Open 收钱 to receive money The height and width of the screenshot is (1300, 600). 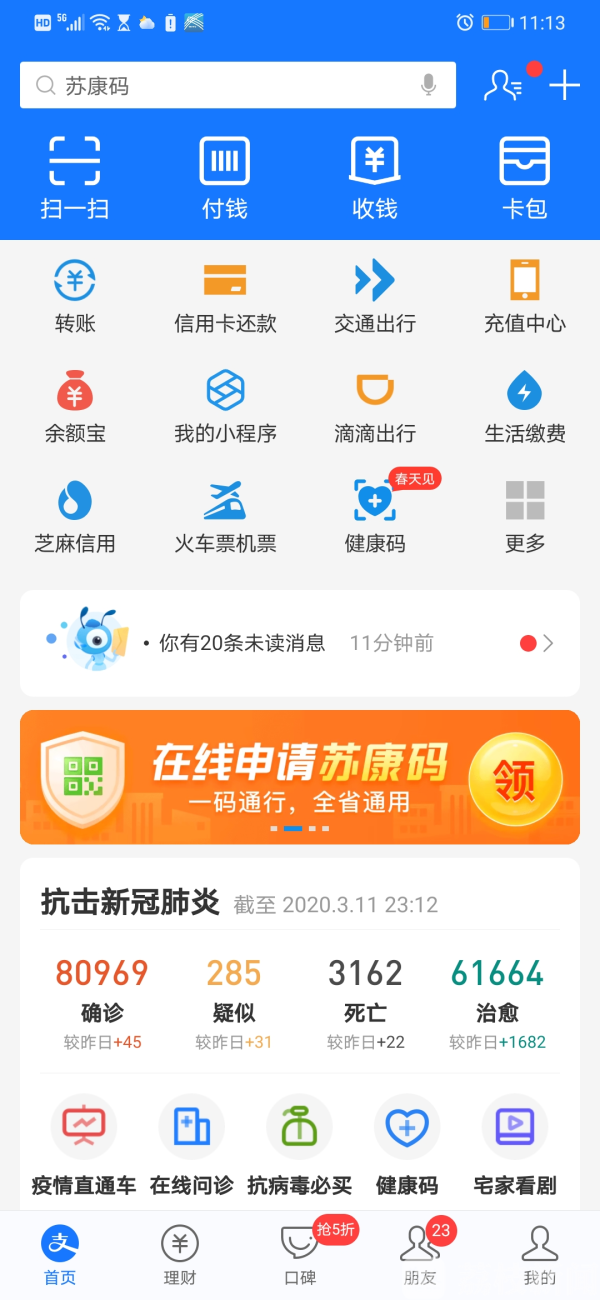click(x=375, y=178)
